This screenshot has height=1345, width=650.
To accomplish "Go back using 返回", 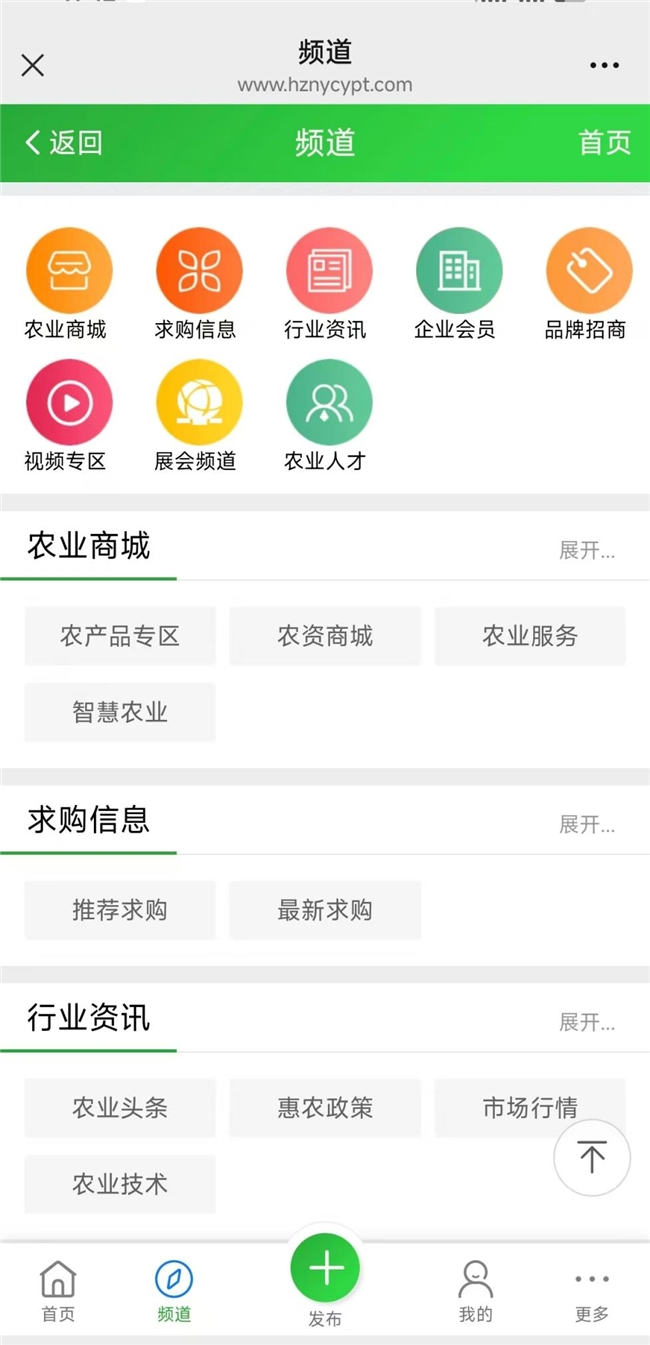I will click(64, 143).
